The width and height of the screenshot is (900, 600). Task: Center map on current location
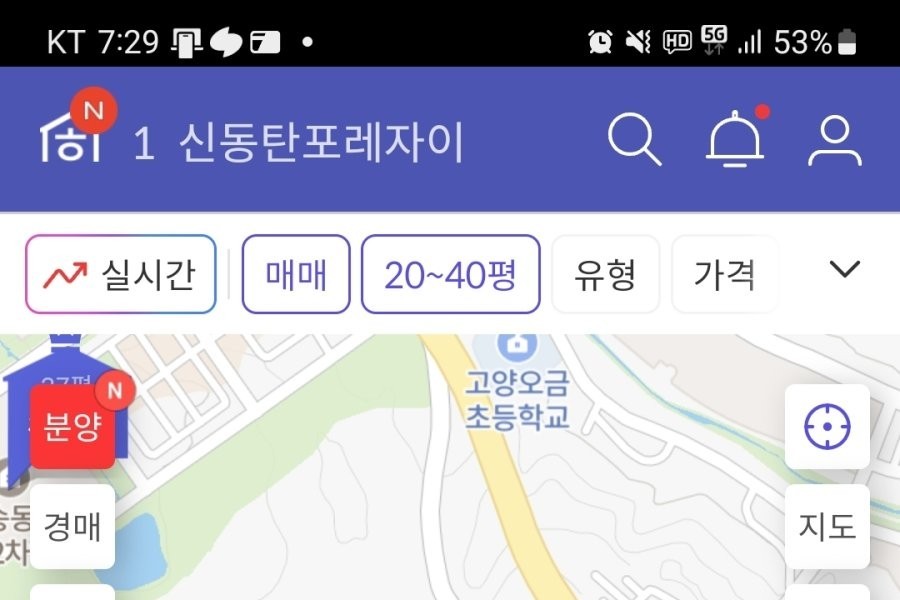point(827,427)
